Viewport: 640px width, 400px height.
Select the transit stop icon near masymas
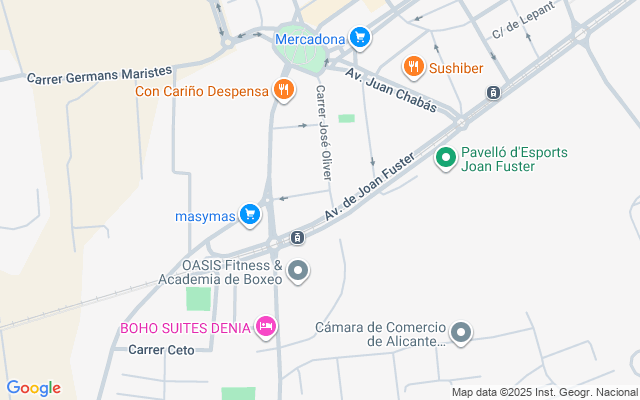297,238
